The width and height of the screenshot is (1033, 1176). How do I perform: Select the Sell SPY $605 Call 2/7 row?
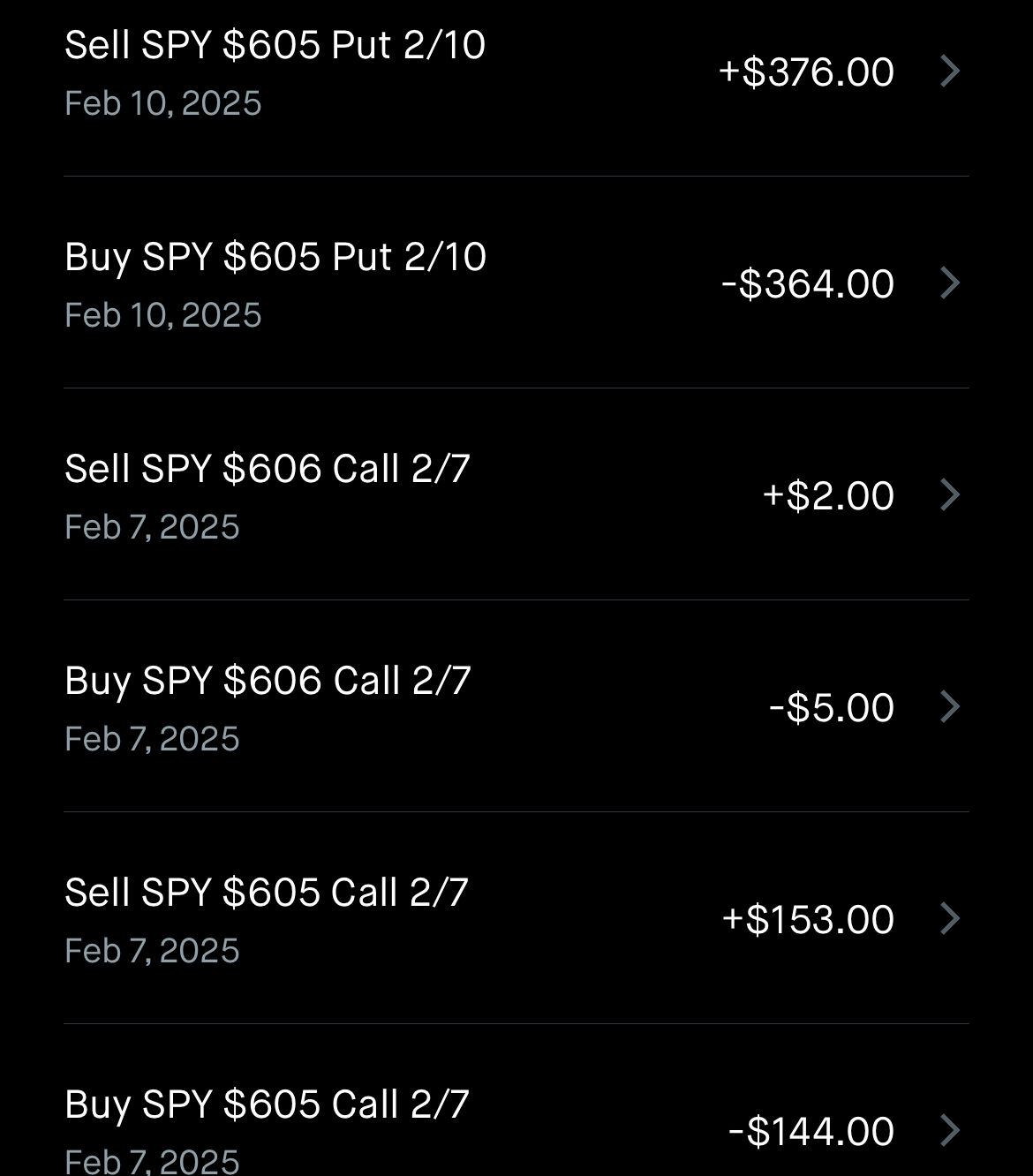[516, 919]
